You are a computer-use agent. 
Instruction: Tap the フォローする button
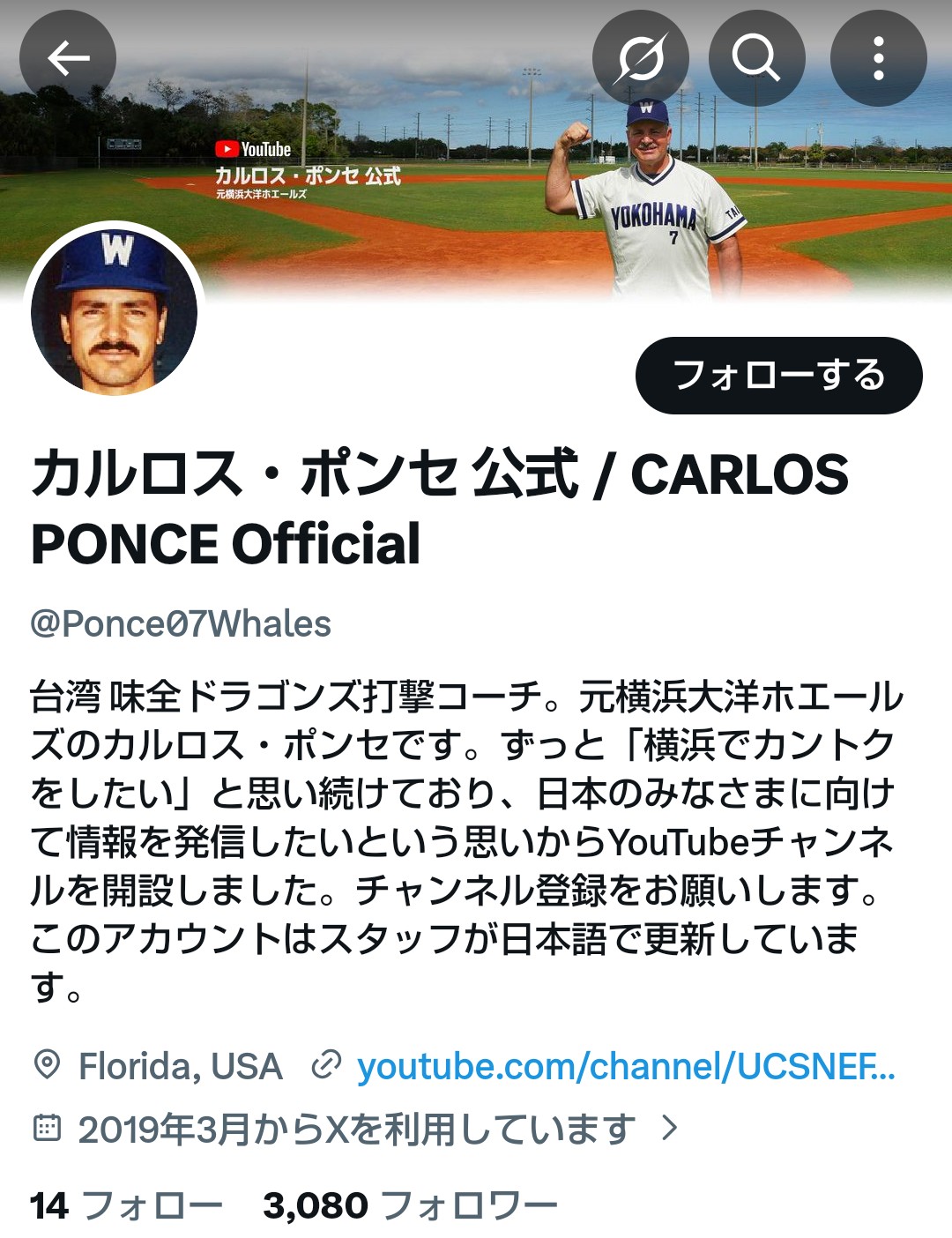pyautogui.click(x=778, y=376)
